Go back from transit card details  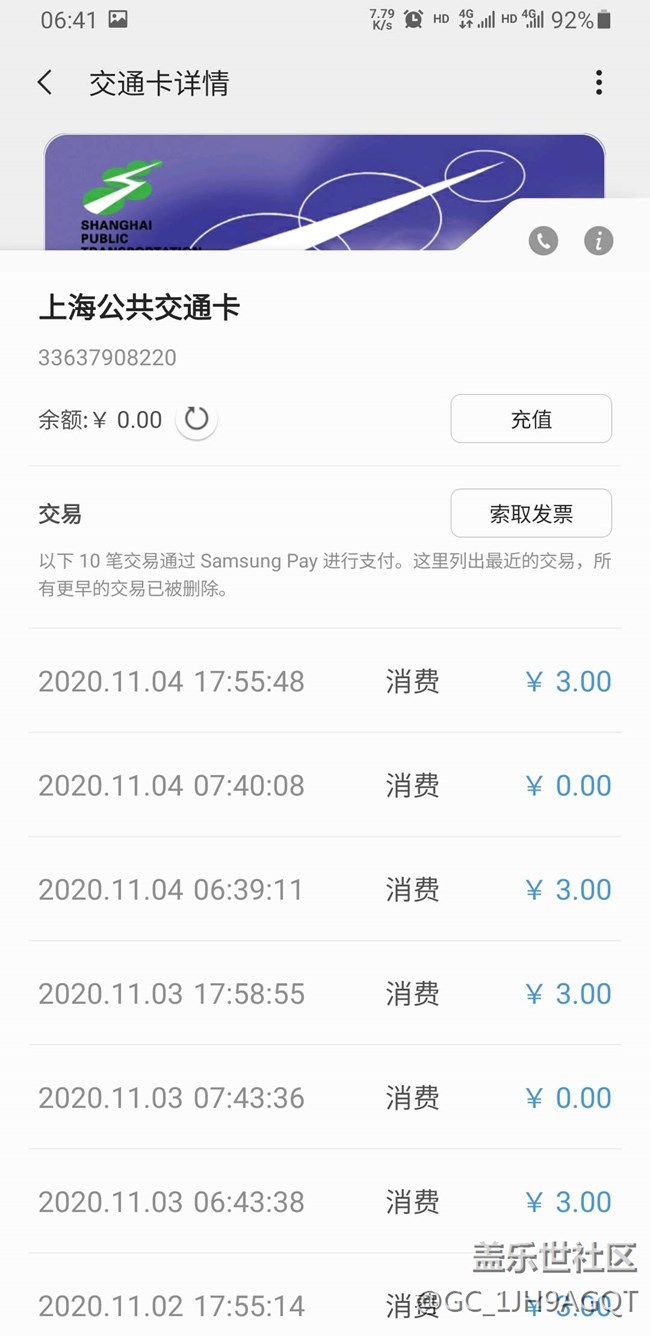point(45,83)
